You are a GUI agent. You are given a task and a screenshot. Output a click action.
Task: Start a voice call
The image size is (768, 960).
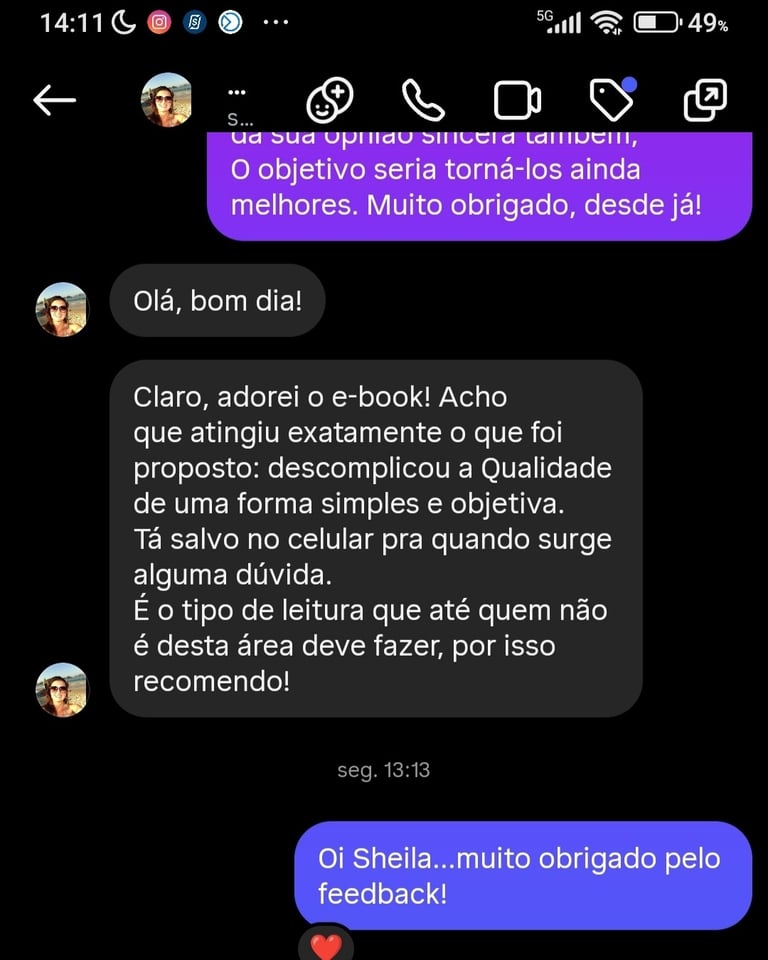click(x=423, y=100)
